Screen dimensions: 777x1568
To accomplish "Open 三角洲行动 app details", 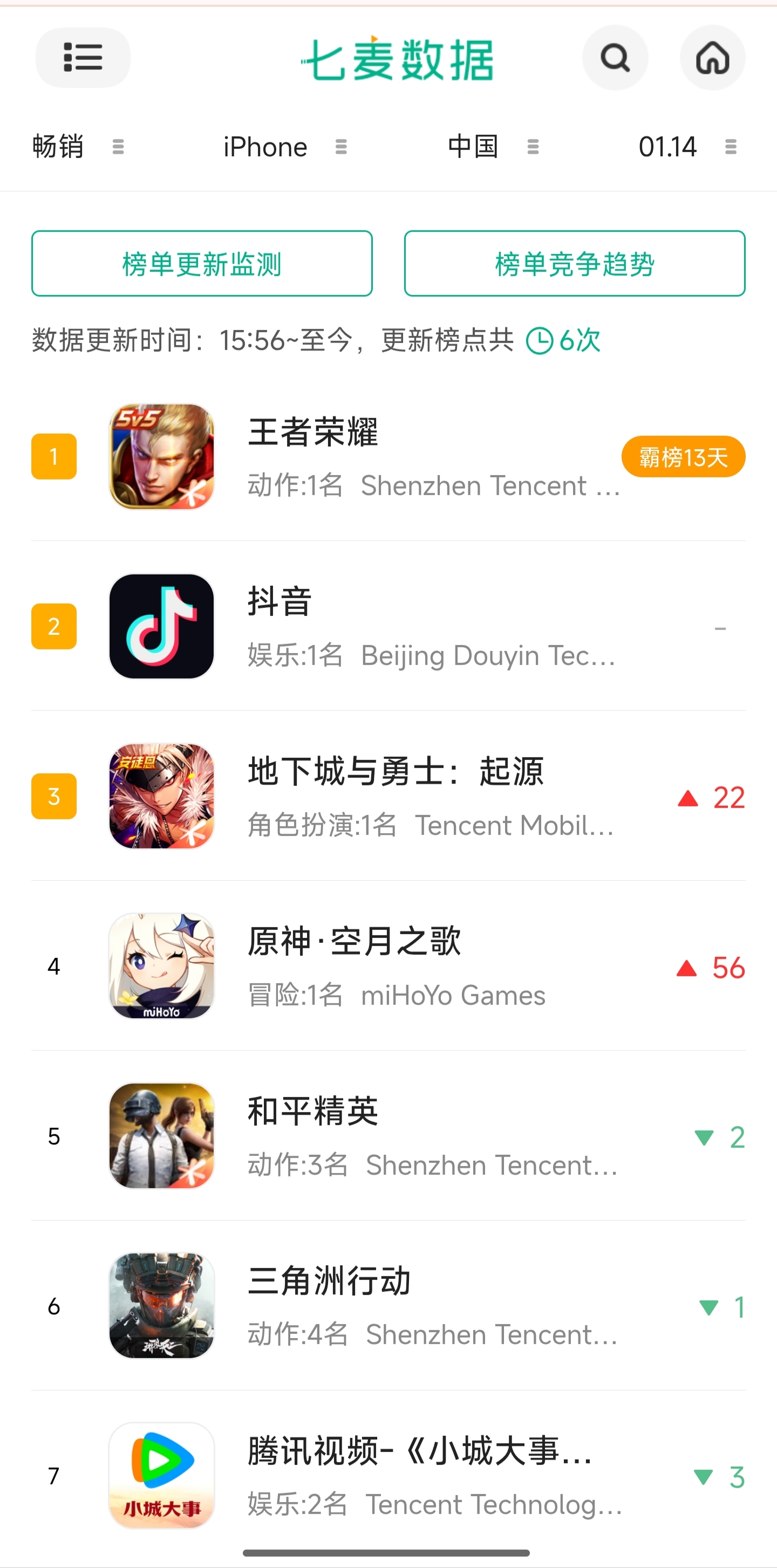I will [365, 1306].
